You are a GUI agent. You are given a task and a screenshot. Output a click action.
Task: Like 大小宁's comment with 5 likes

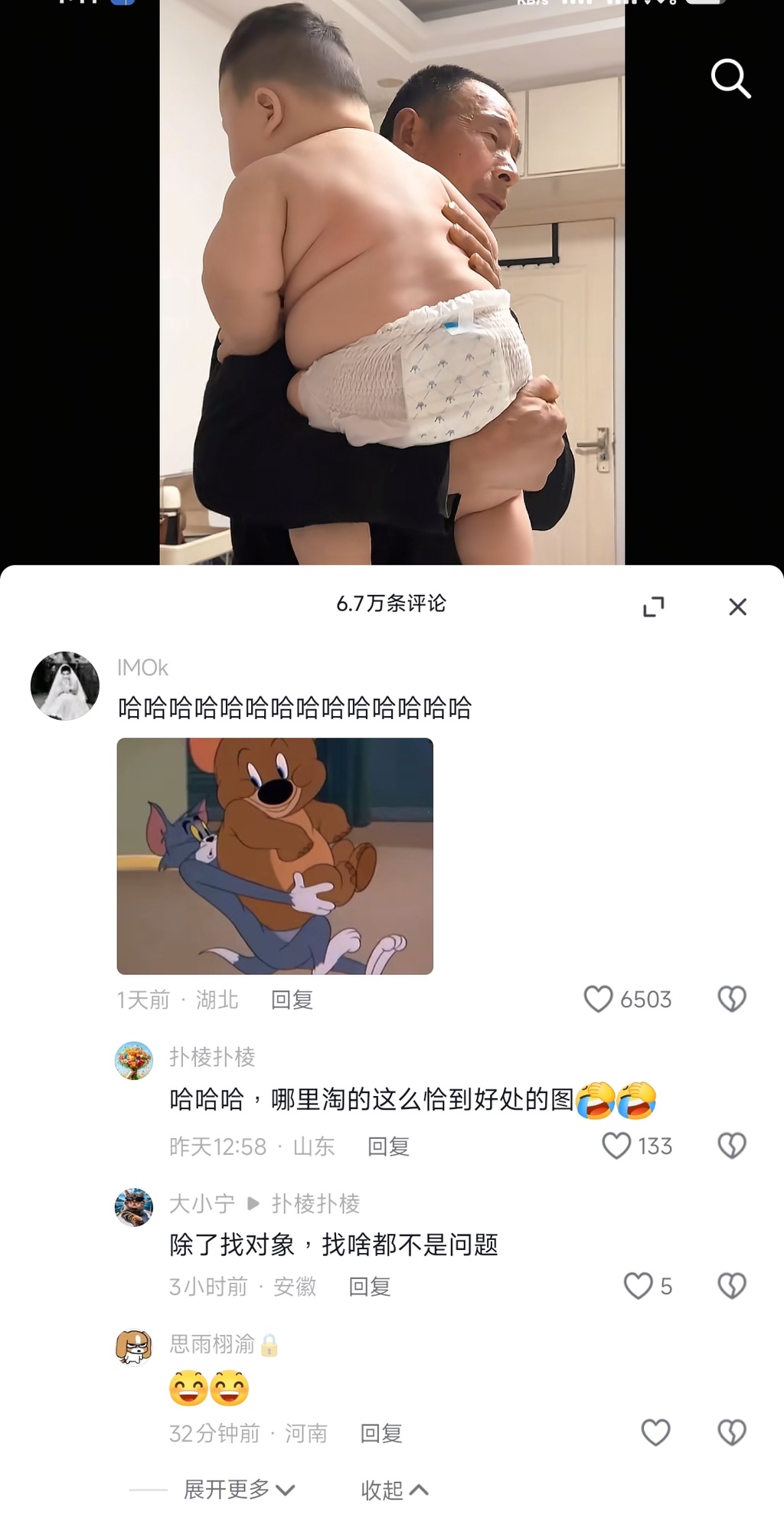point(638,1286)
